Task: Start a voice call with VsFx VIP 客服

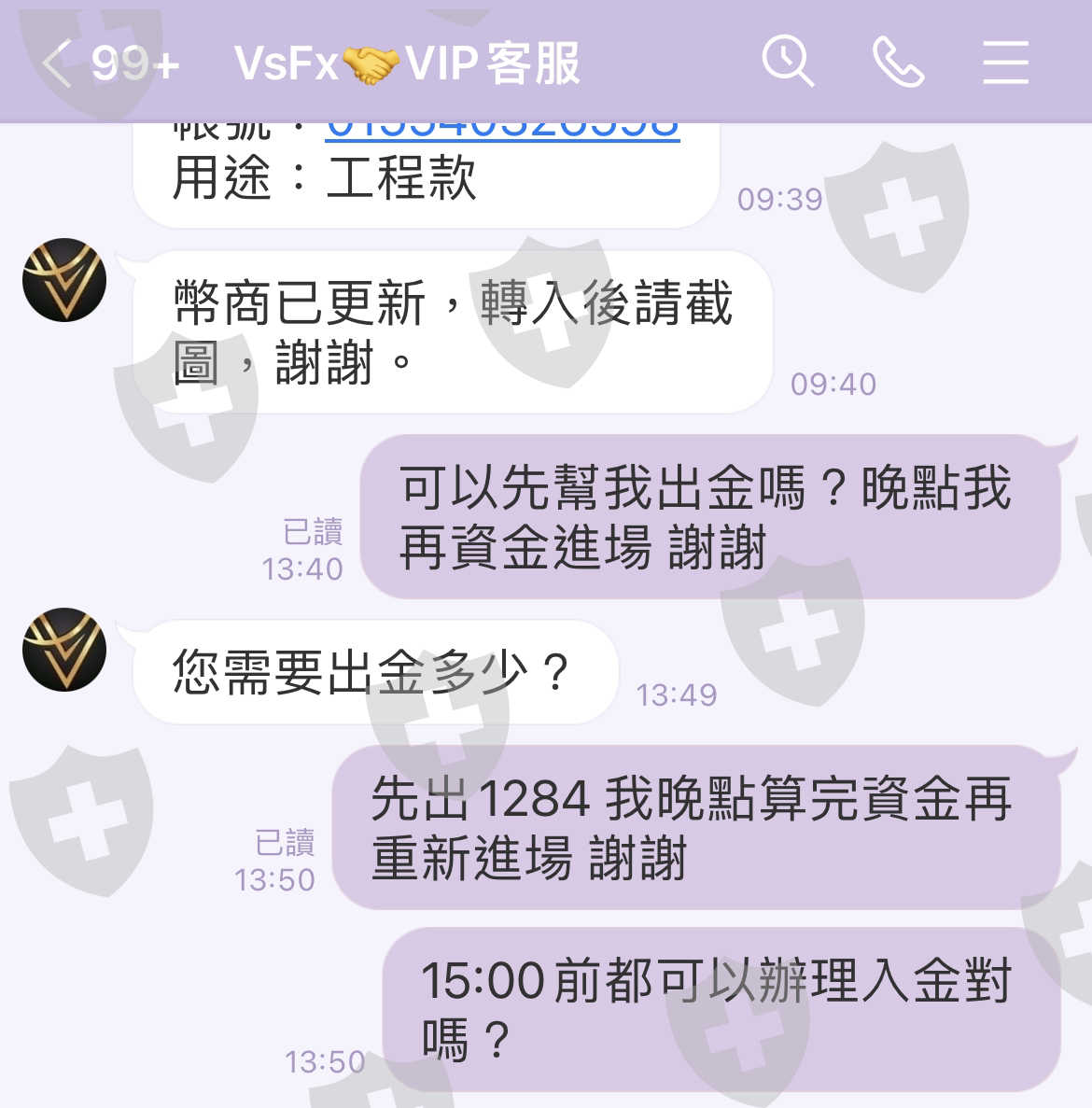Action: coord(898,63)
